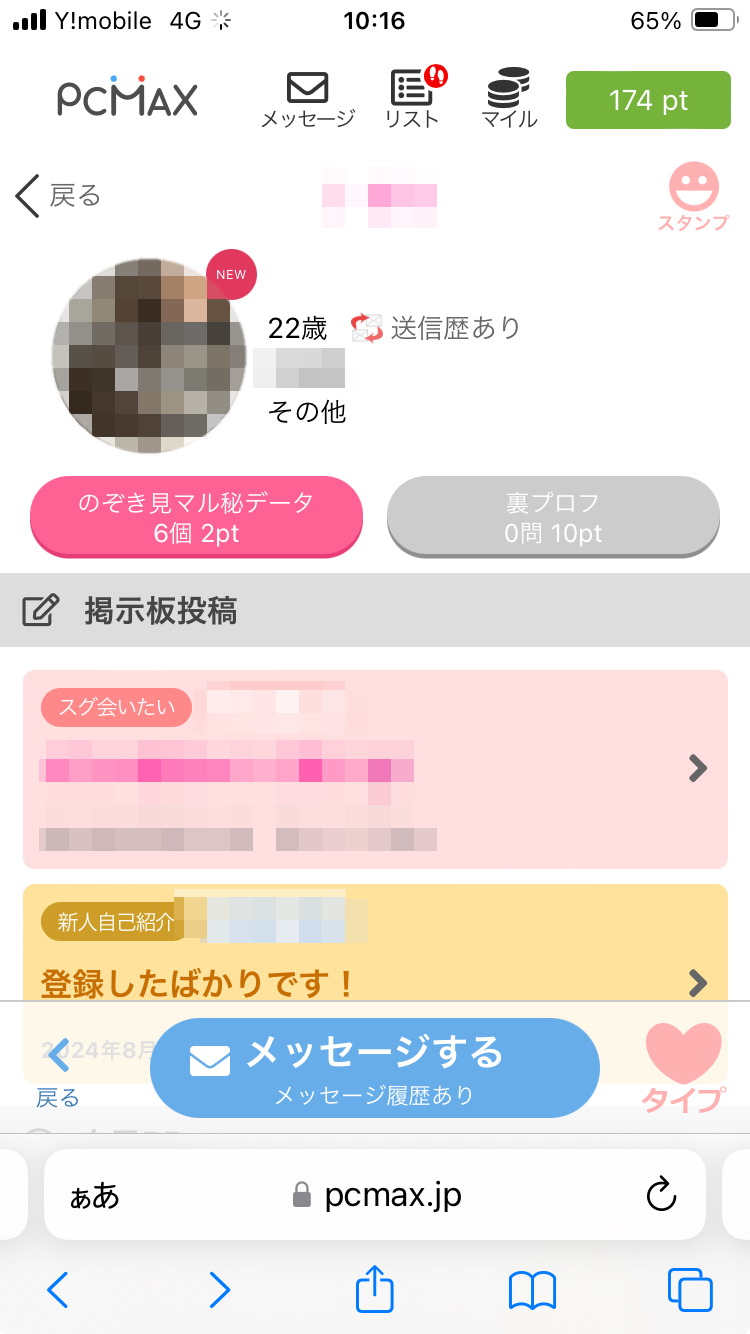Open the blurred profile photo
The height and width of the screenshot is (1334, 750).
[148, 349]
